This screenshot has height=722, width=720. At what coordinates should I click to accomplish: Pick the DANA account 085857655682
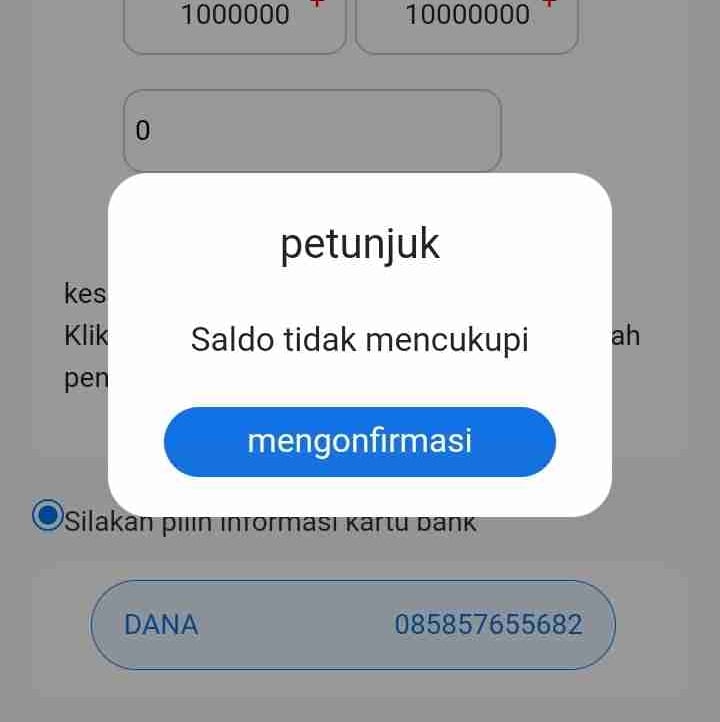(x=353, y=625)
